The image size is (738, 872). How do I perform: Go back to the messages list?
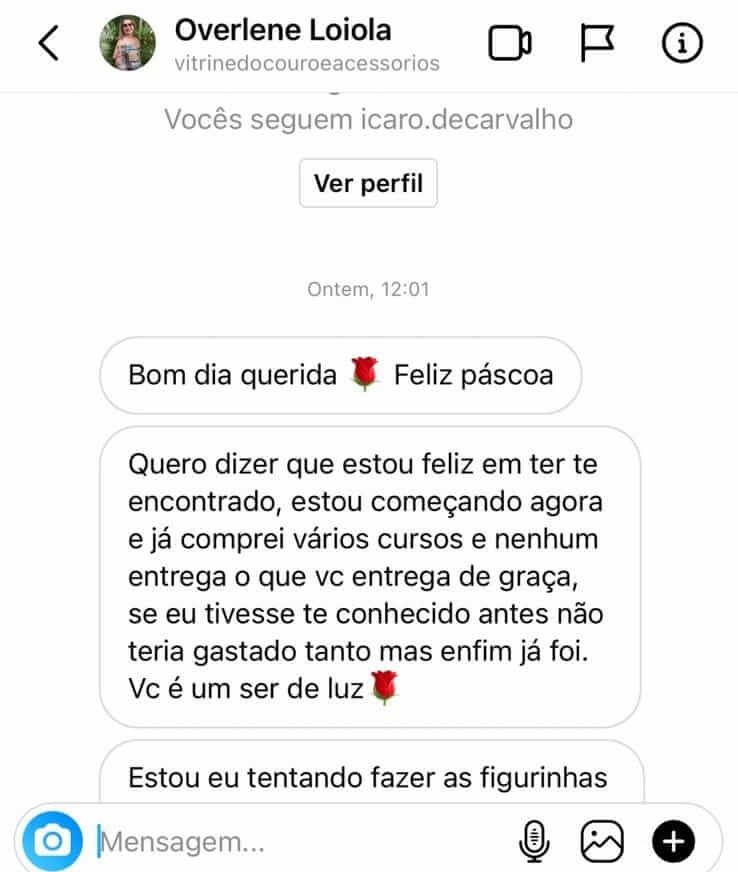coord(48,43)
